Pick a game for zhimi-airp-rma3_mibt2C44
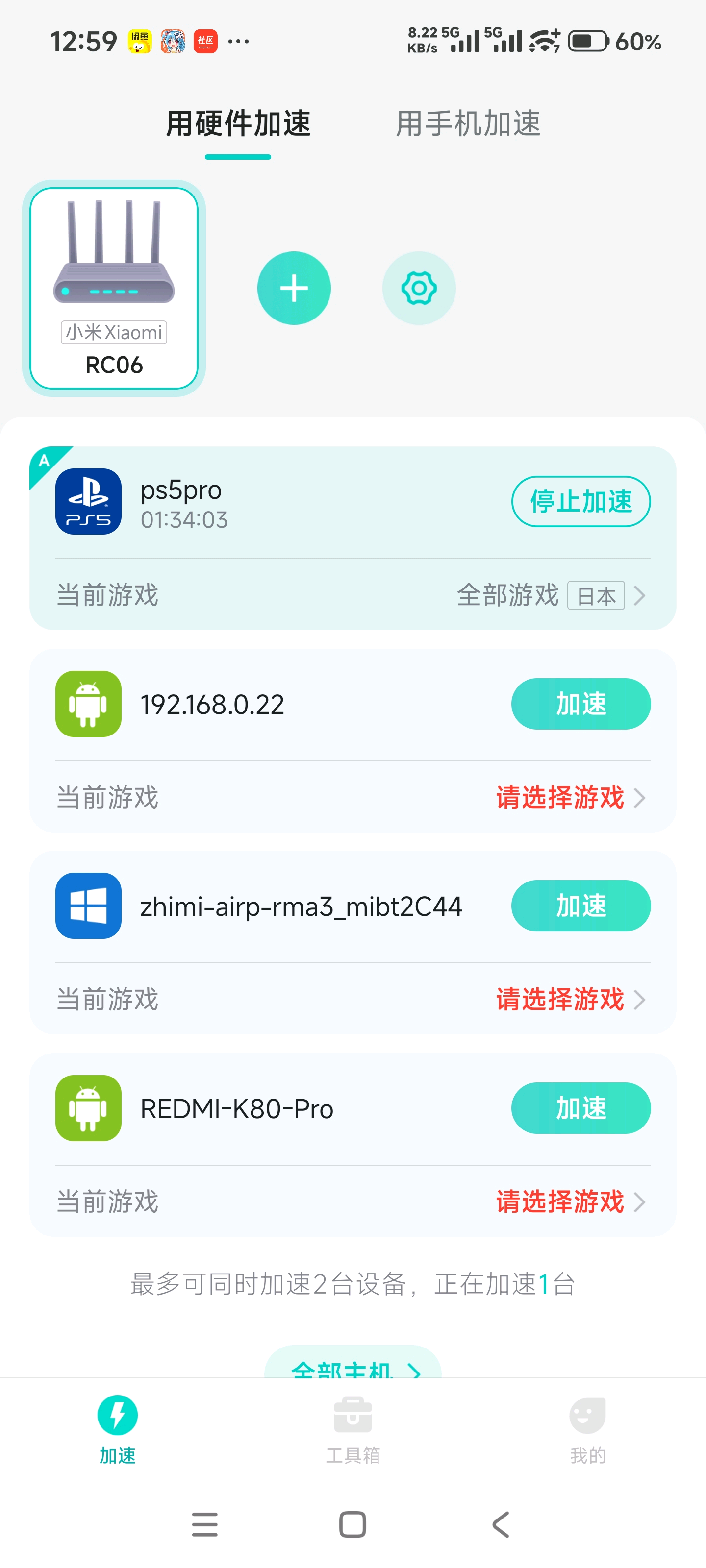This screenshot has width=706, height=1568. coord(570,1000)
